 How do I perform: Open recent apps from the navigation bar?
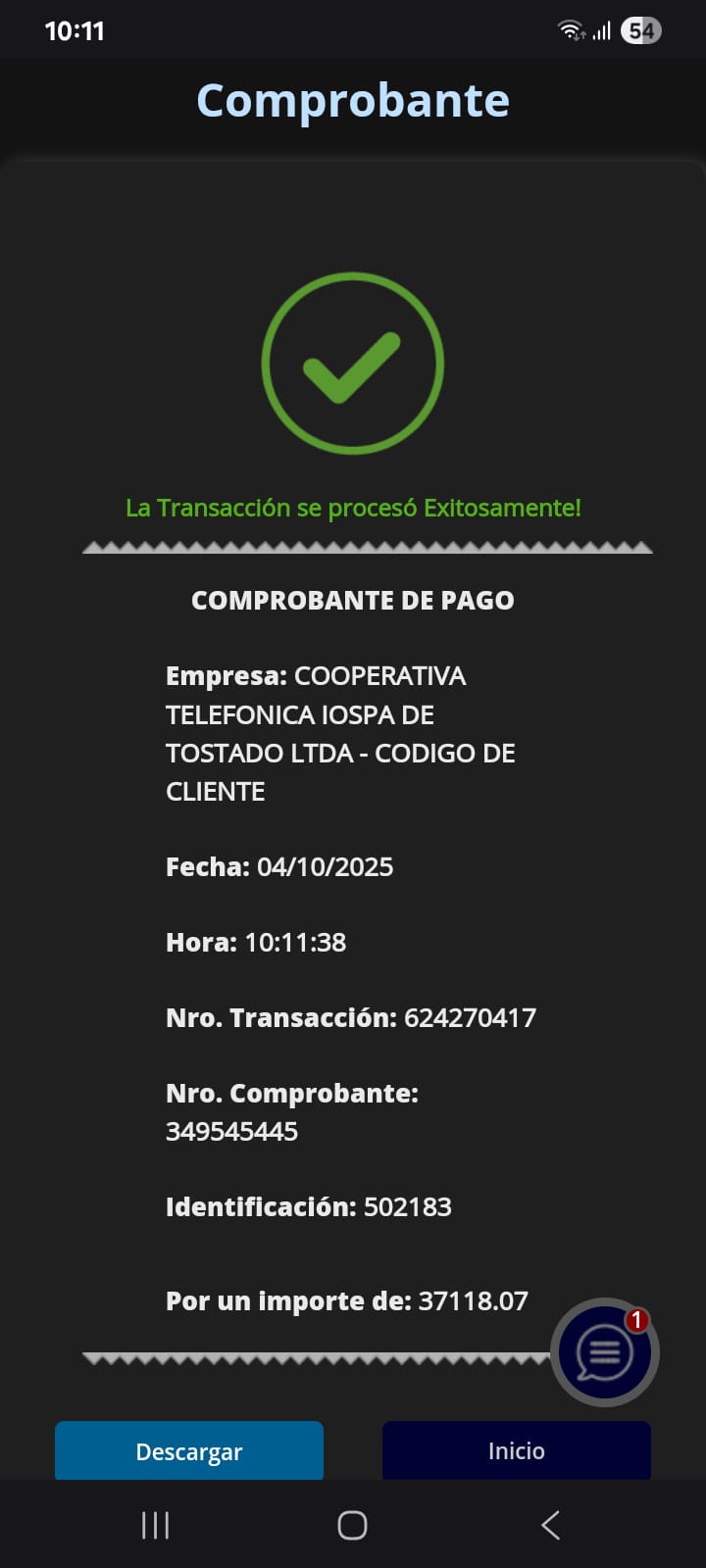pos(156,1525)
